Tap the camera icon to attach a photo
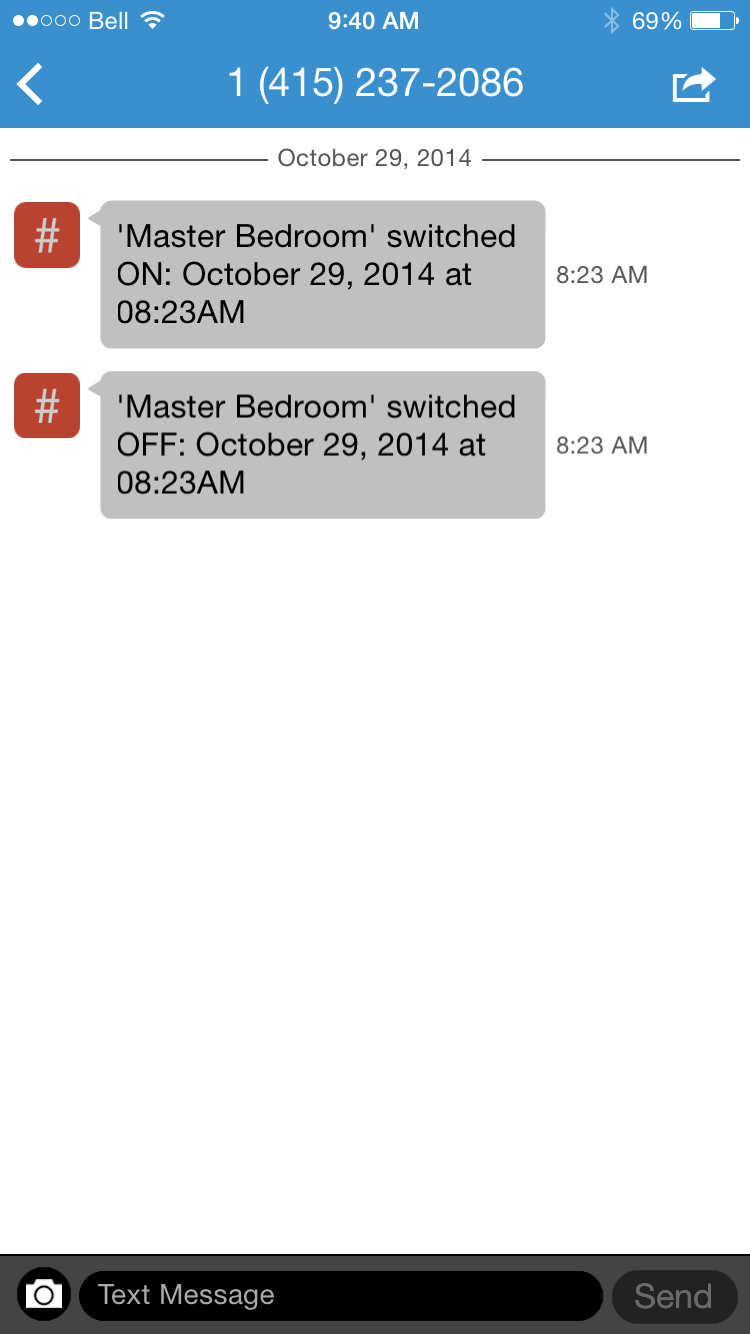 (x=44, y=1295)
